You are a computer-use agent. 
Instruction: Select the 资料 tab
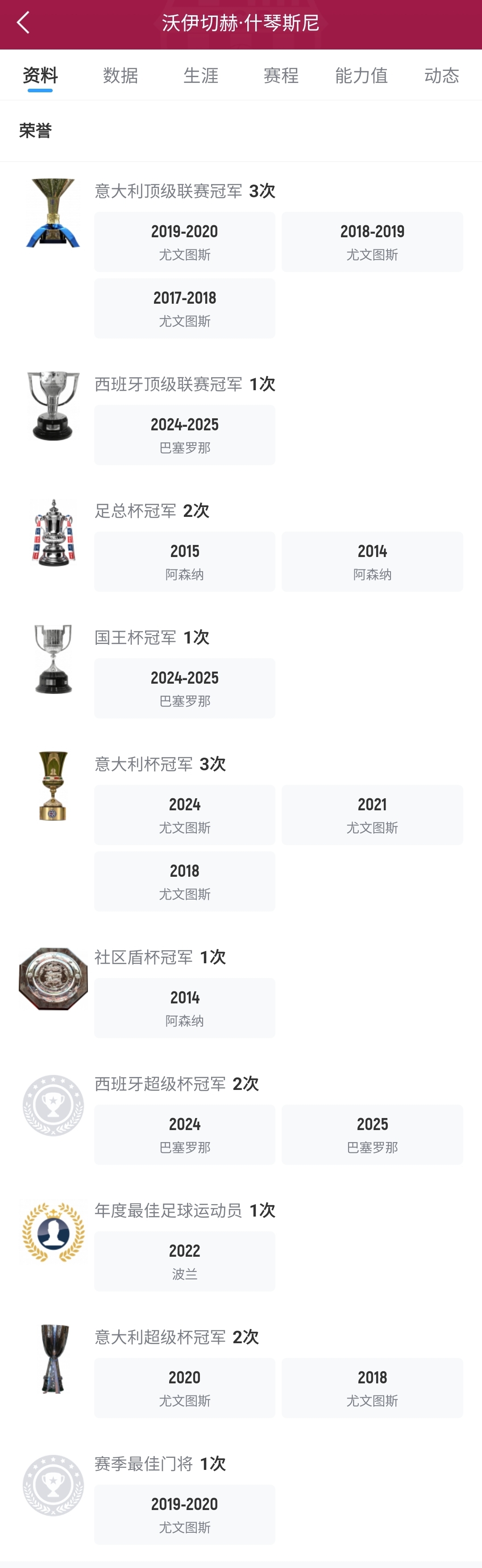(x=40, y=75)
